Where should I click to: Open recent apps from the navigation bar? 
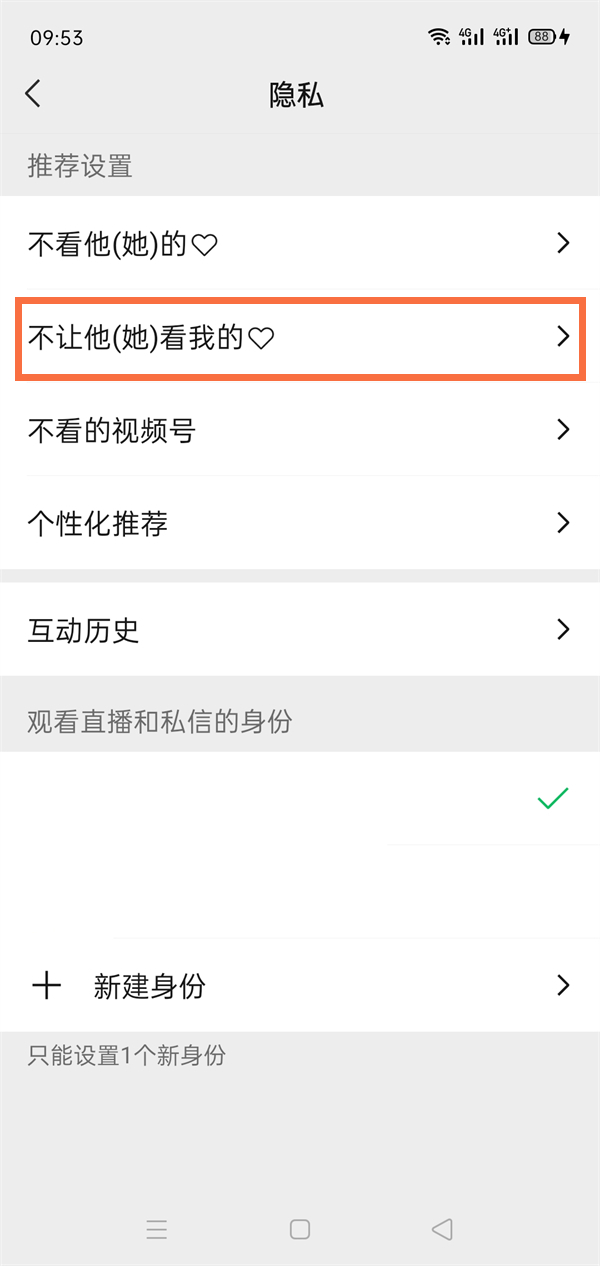(157, 1229)
